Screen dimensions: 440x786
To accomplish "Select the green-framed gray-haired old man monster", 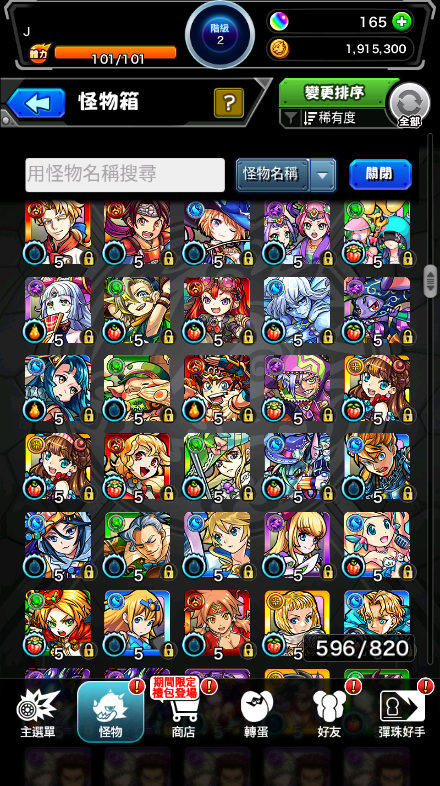I will click(x=137, y=545).
